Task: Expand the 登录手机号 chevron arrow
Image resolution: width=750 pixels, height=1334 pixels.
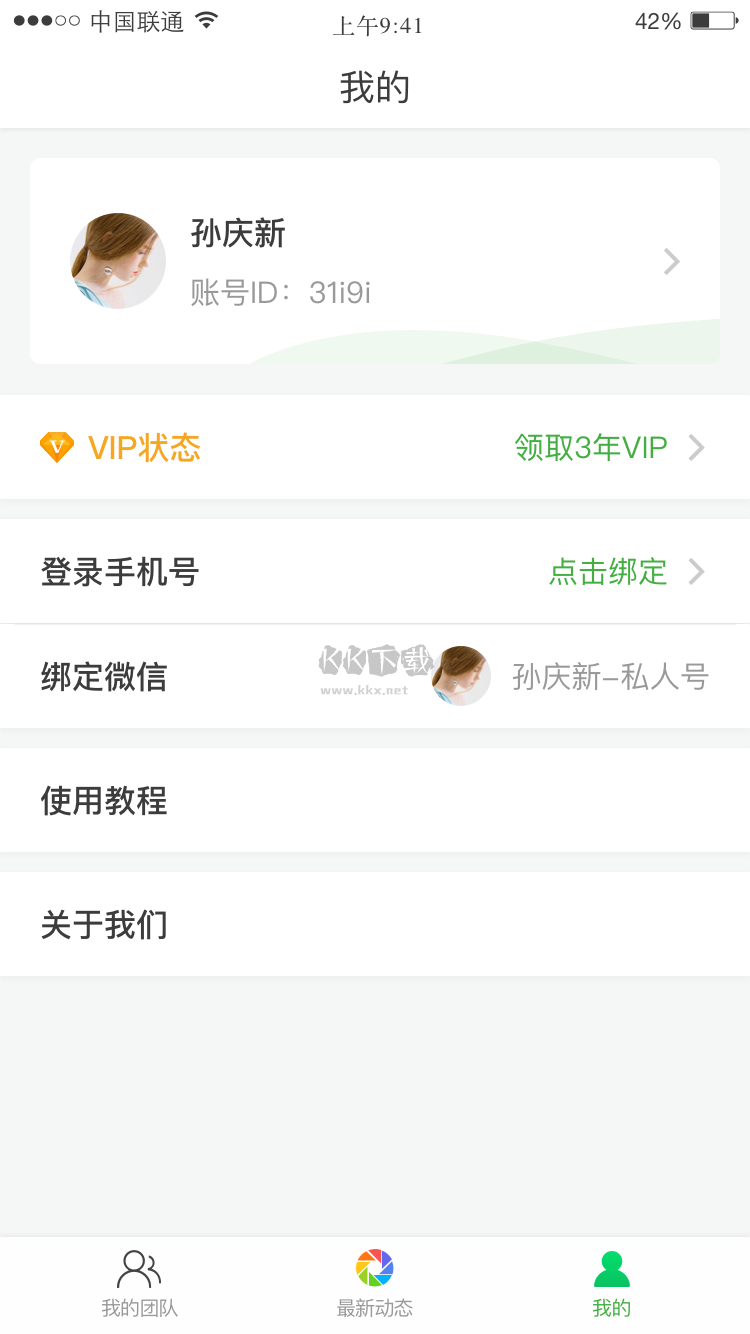Action: (696, 572)
